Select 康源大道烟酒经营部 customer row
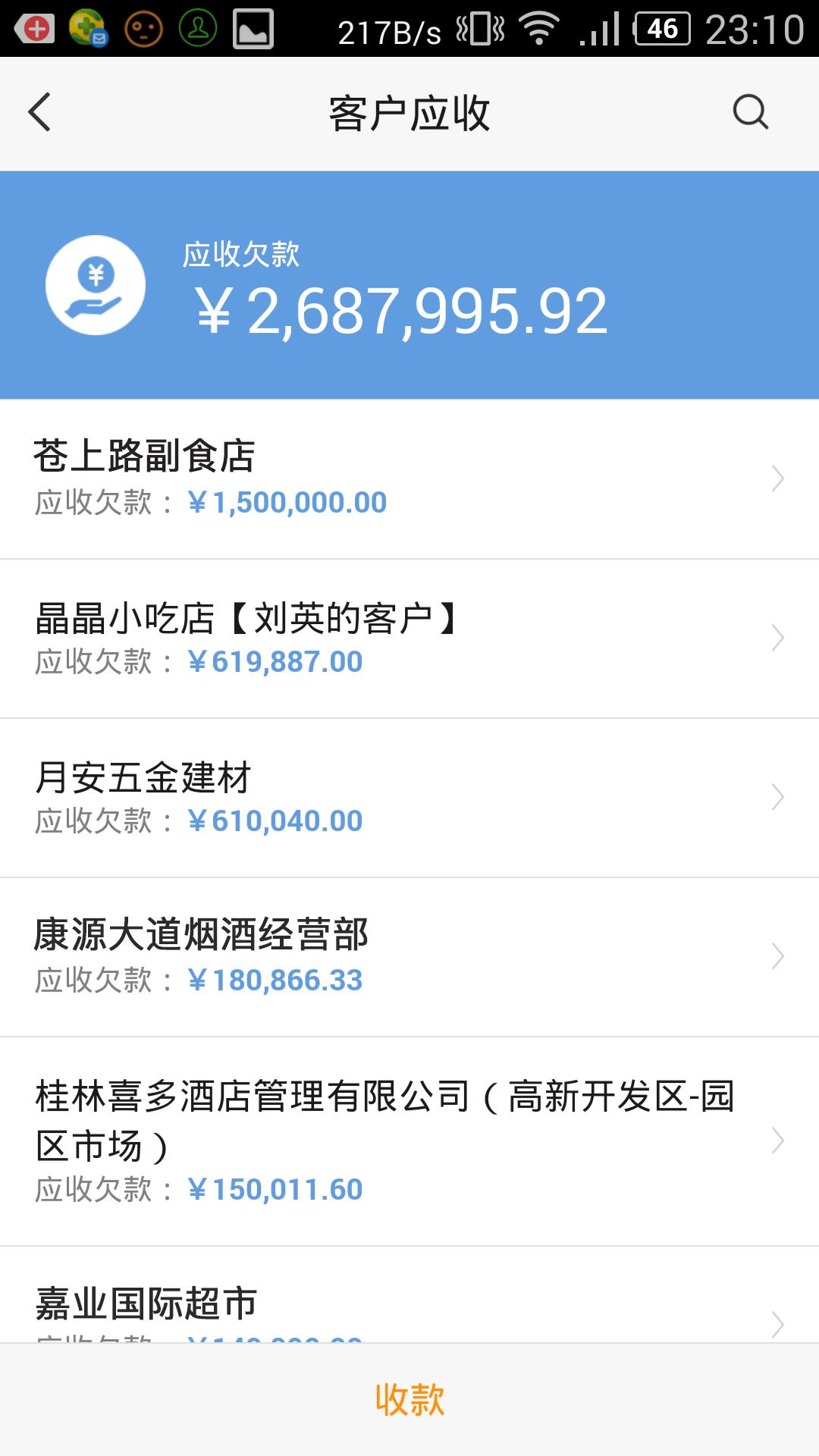Screen dimensions: 819x1456 (409, 956)
